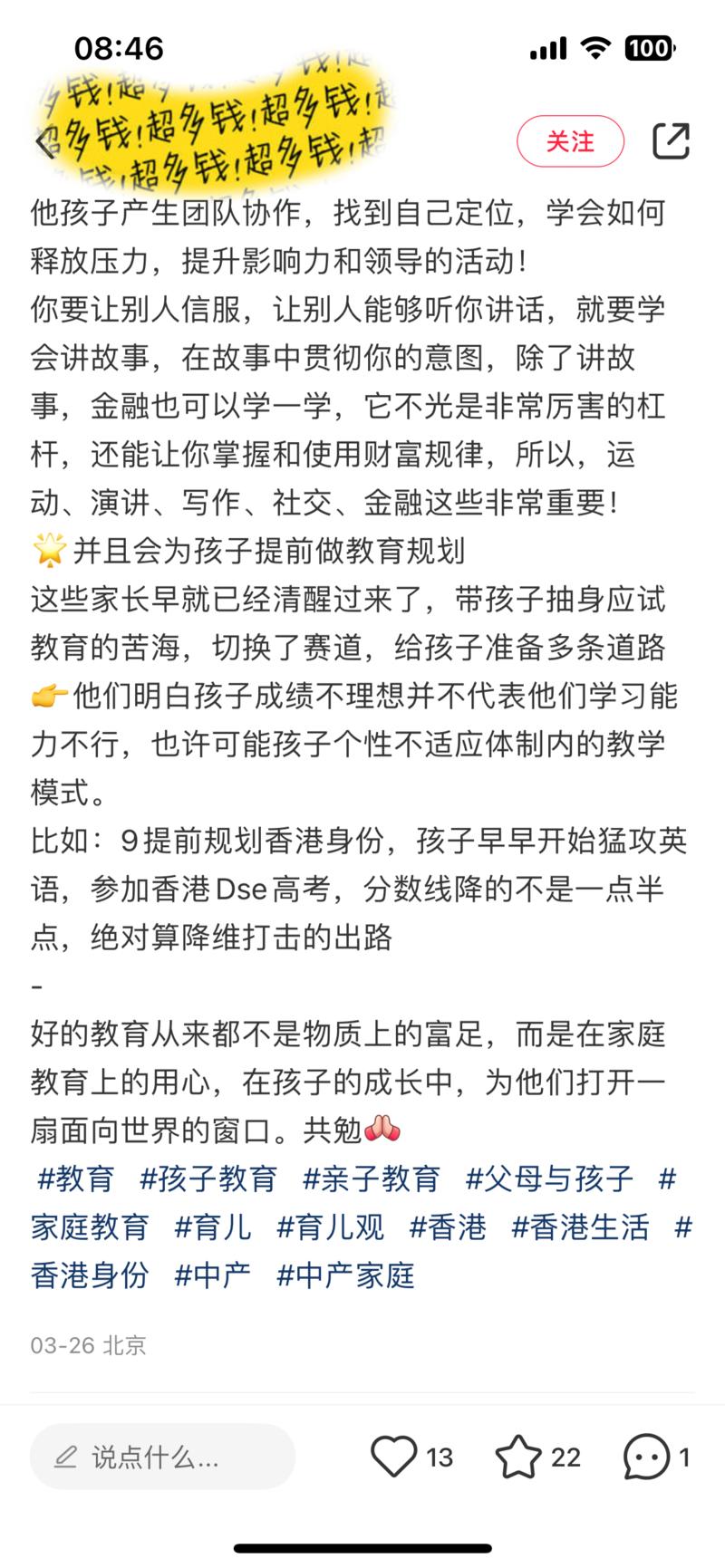Viewport: 725px width, 1568px height.
Task: Share this post via the share icon
Action: tap(671, 142)
